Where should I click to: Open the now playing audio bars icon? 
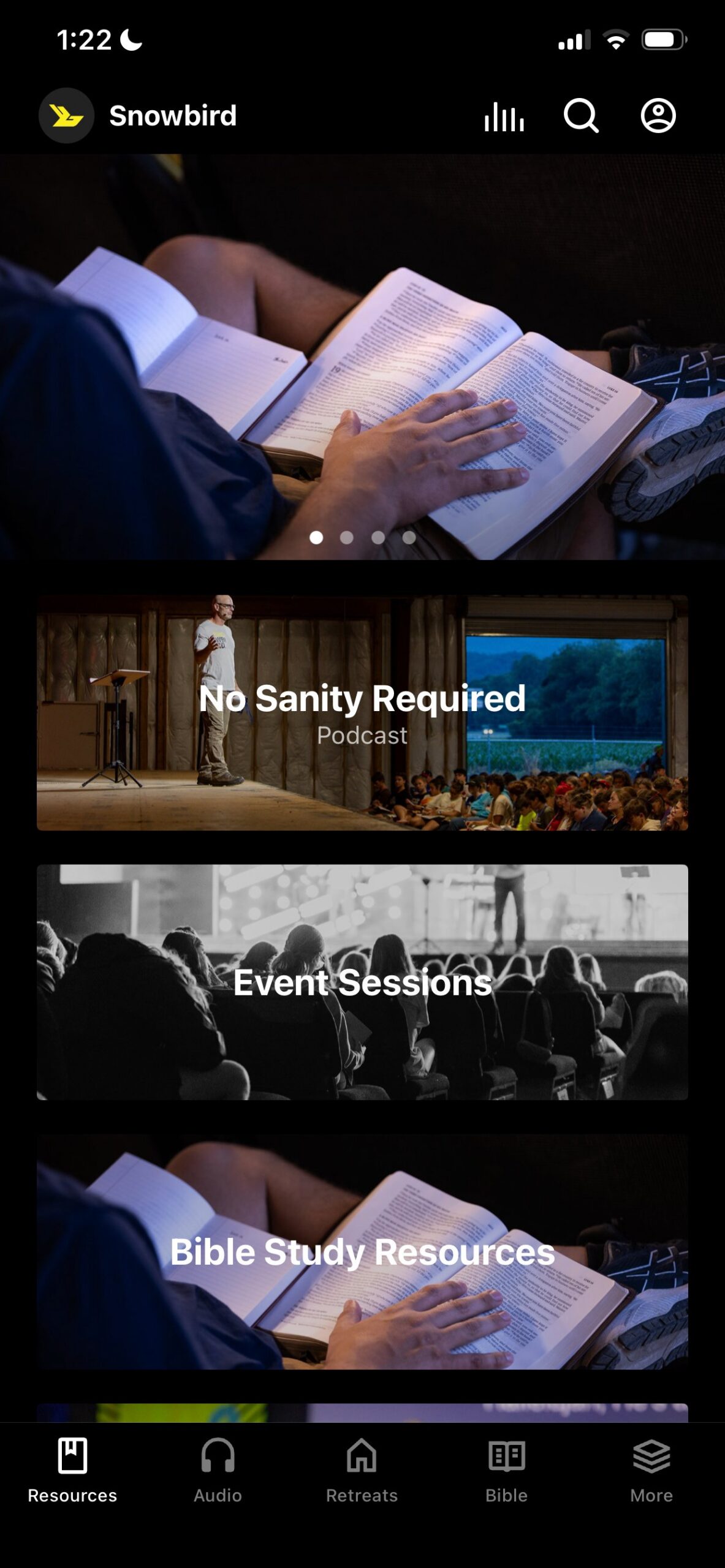tap(504, 116)
